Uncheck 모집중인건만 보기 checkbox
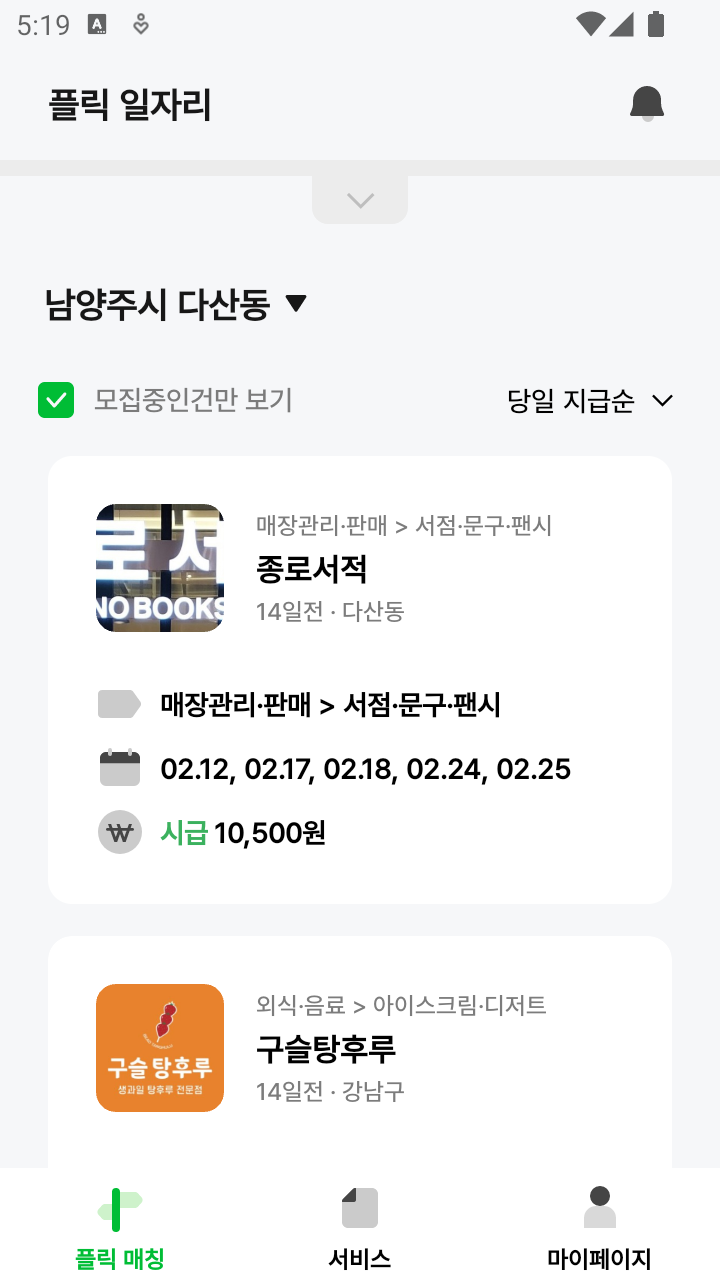 coord(56,400)
